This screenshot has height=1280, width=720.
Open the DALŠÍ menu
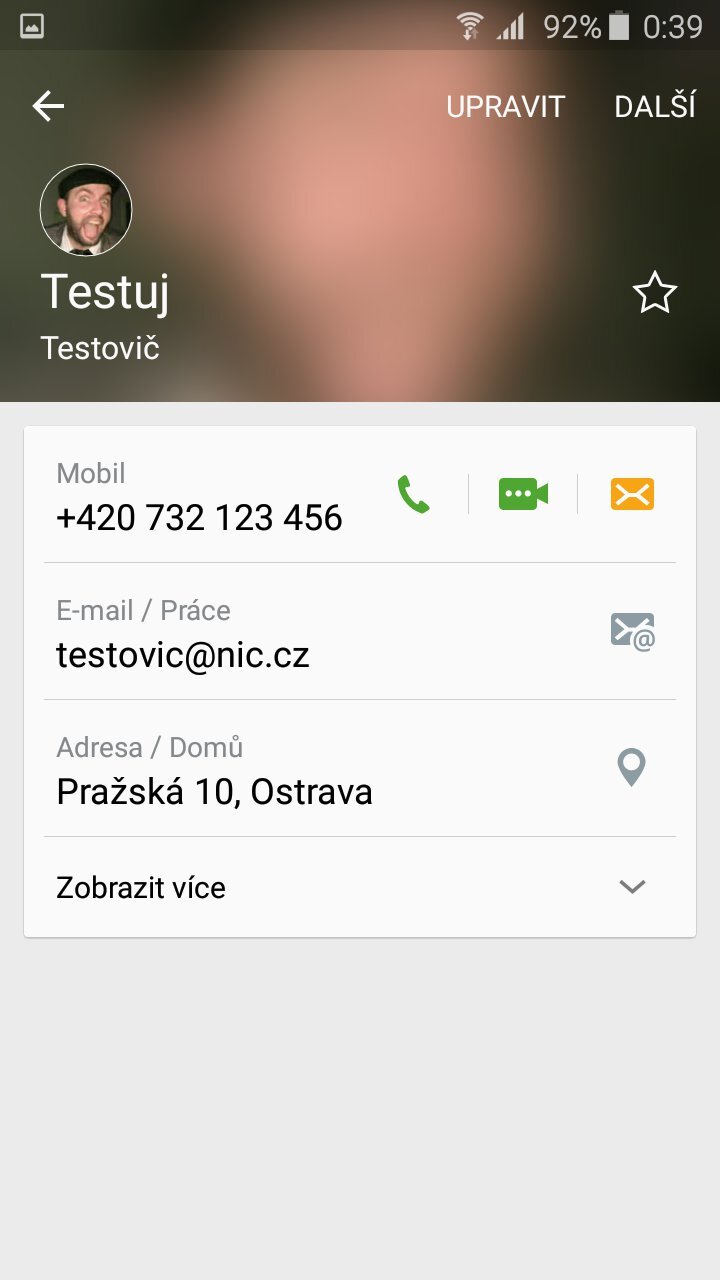655,107
